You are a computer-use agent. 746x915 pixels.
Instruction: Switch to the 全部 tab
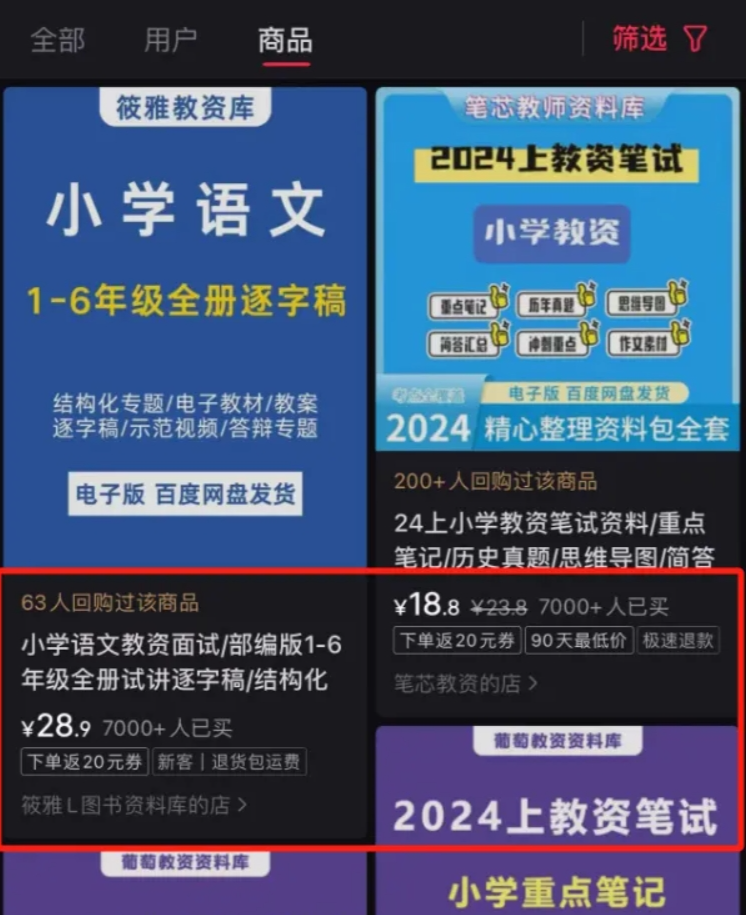[57, 40]
